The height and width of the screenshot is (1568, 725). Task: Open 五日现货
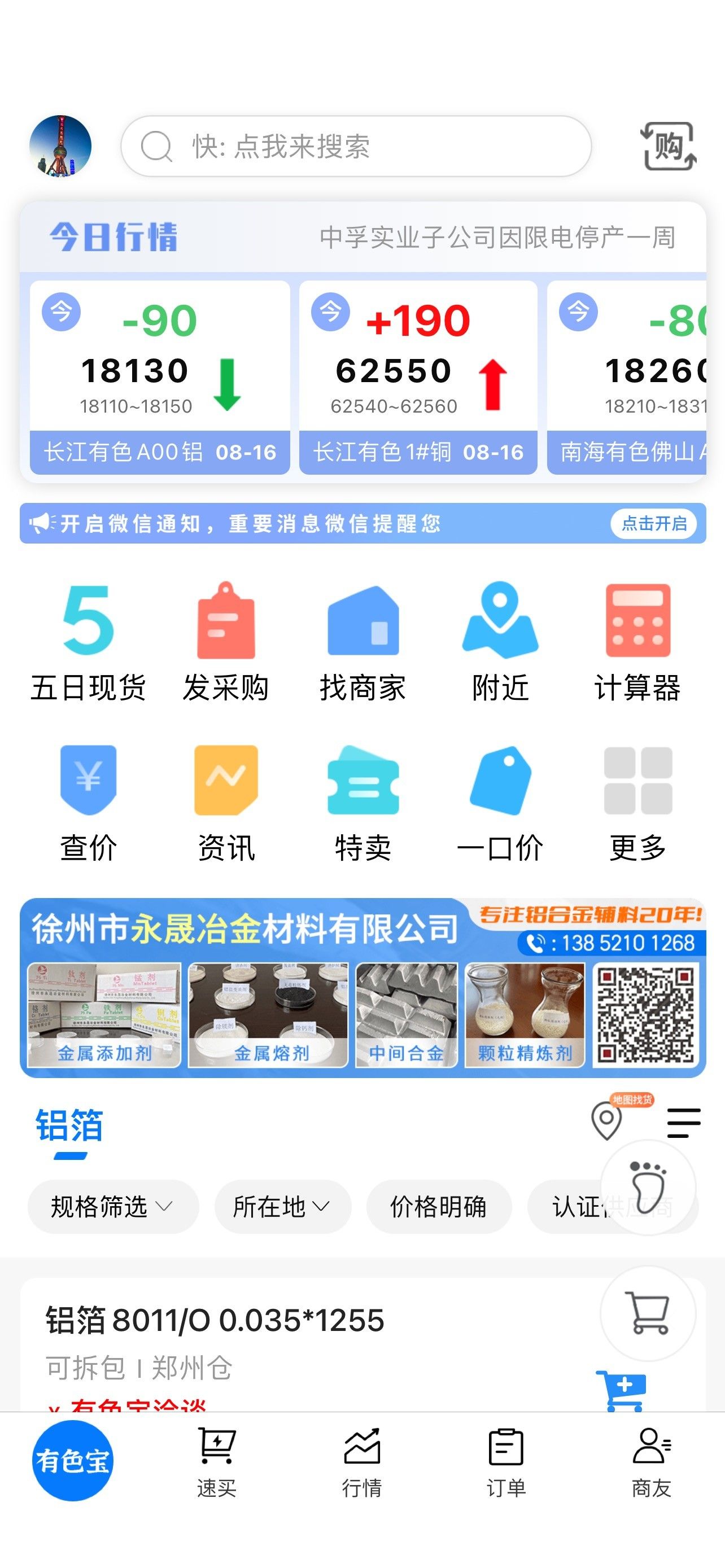(x=88, y=642)
